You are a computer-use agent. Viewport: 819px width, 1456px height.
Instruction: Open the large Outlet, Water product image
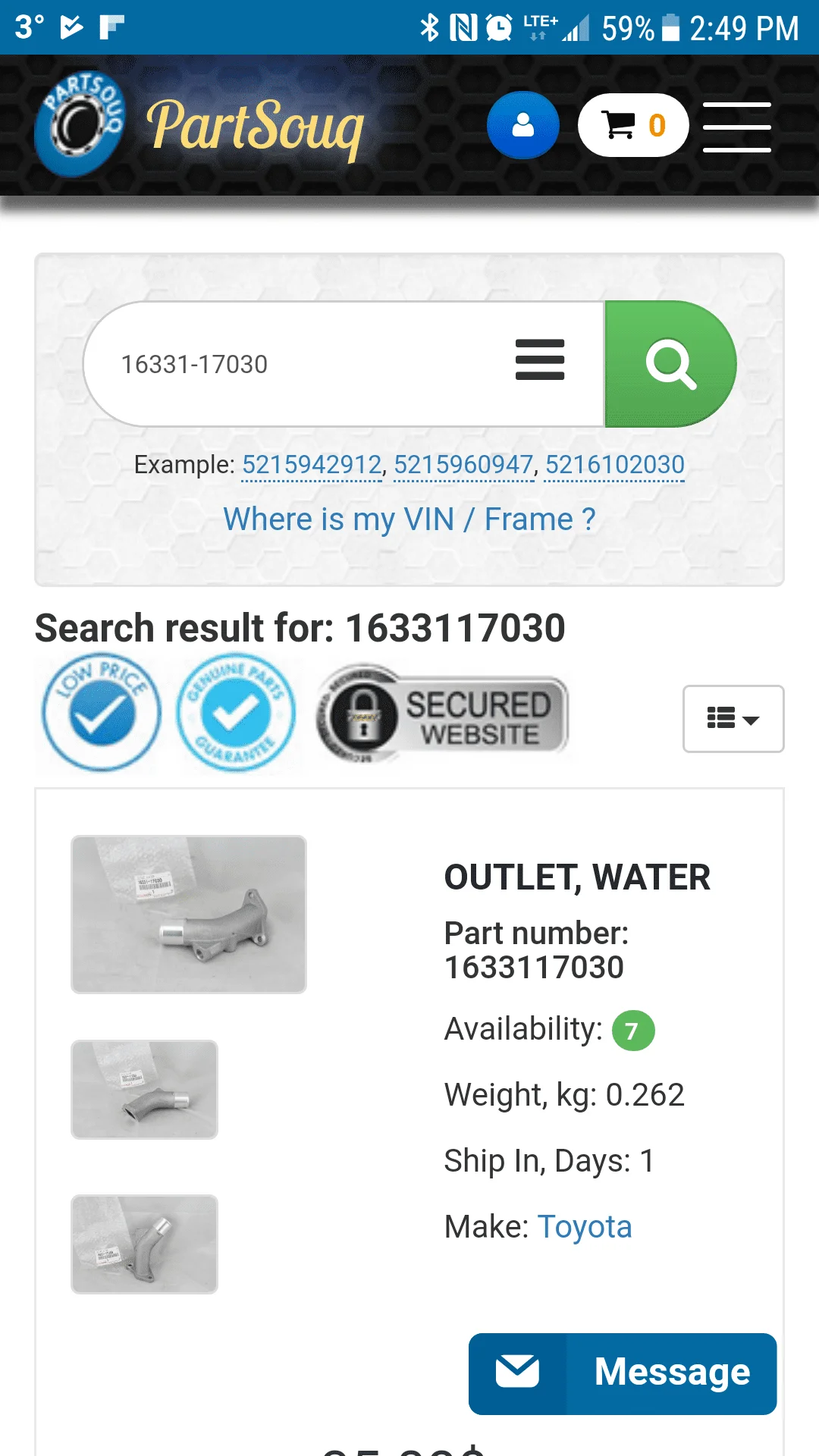[189, 915]
